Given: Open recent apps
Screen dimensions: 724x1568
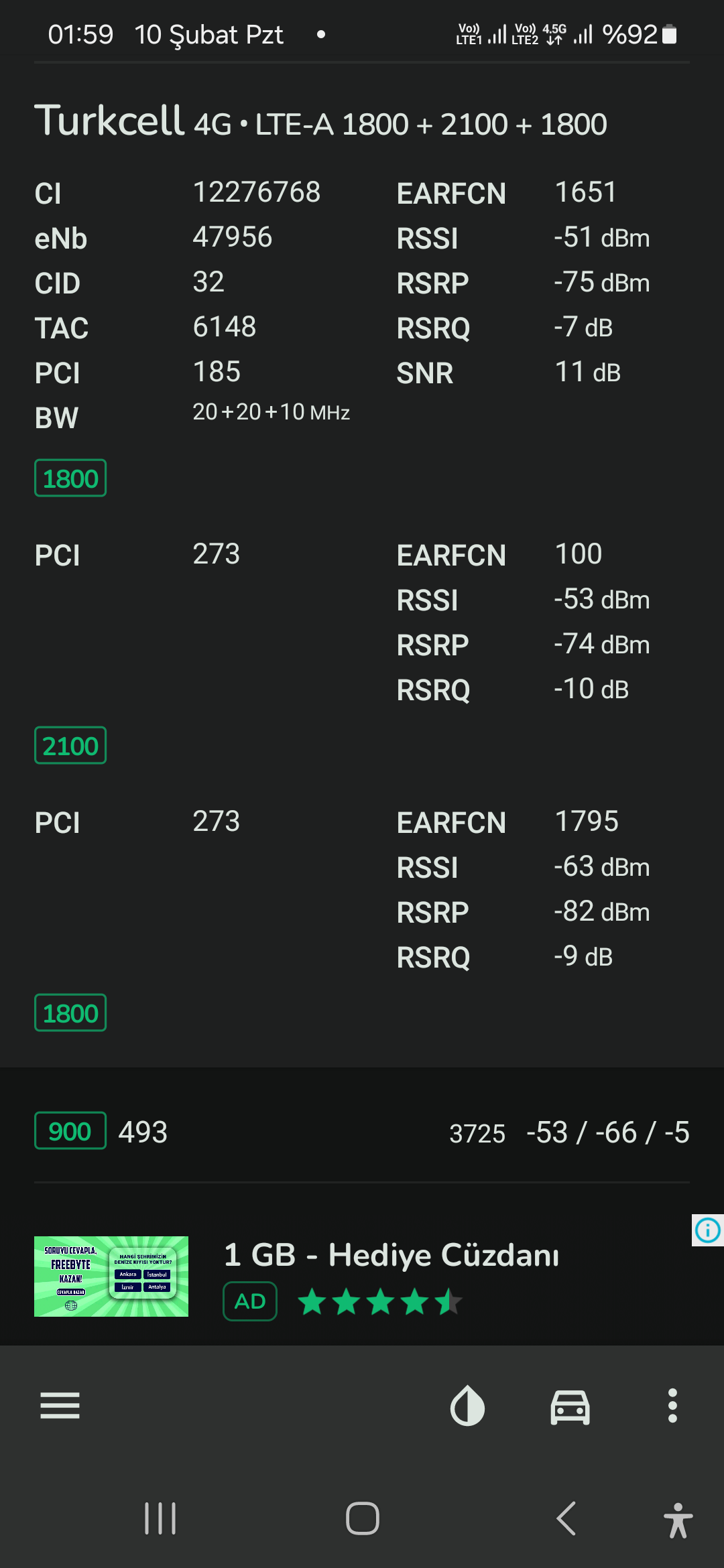Looking at the screenshot, I should click(x=160, y=1518).
